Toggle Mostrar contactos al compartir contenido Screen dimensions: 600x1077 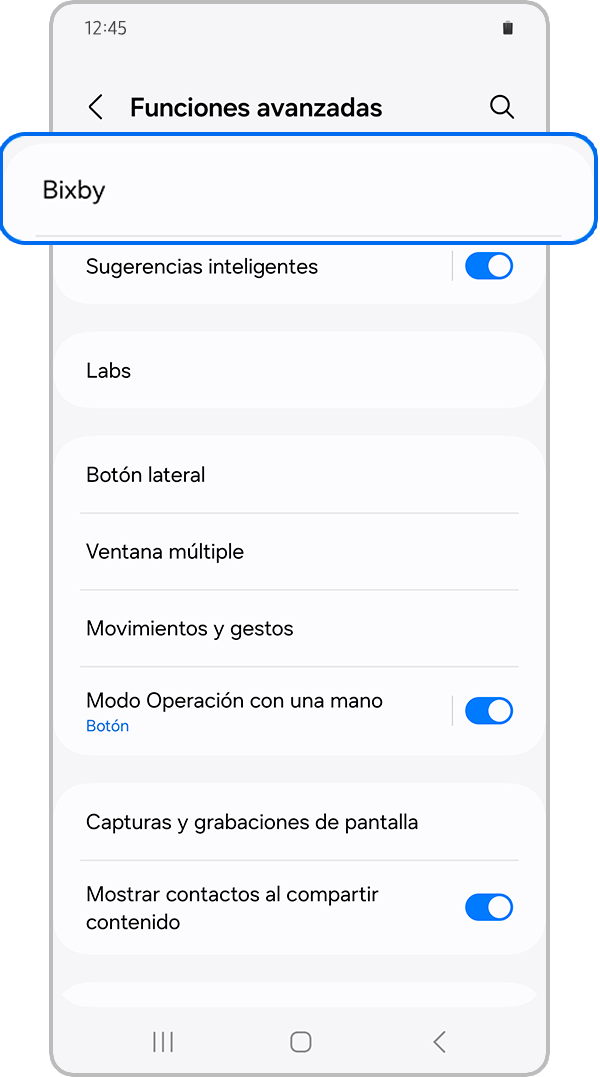489,908
